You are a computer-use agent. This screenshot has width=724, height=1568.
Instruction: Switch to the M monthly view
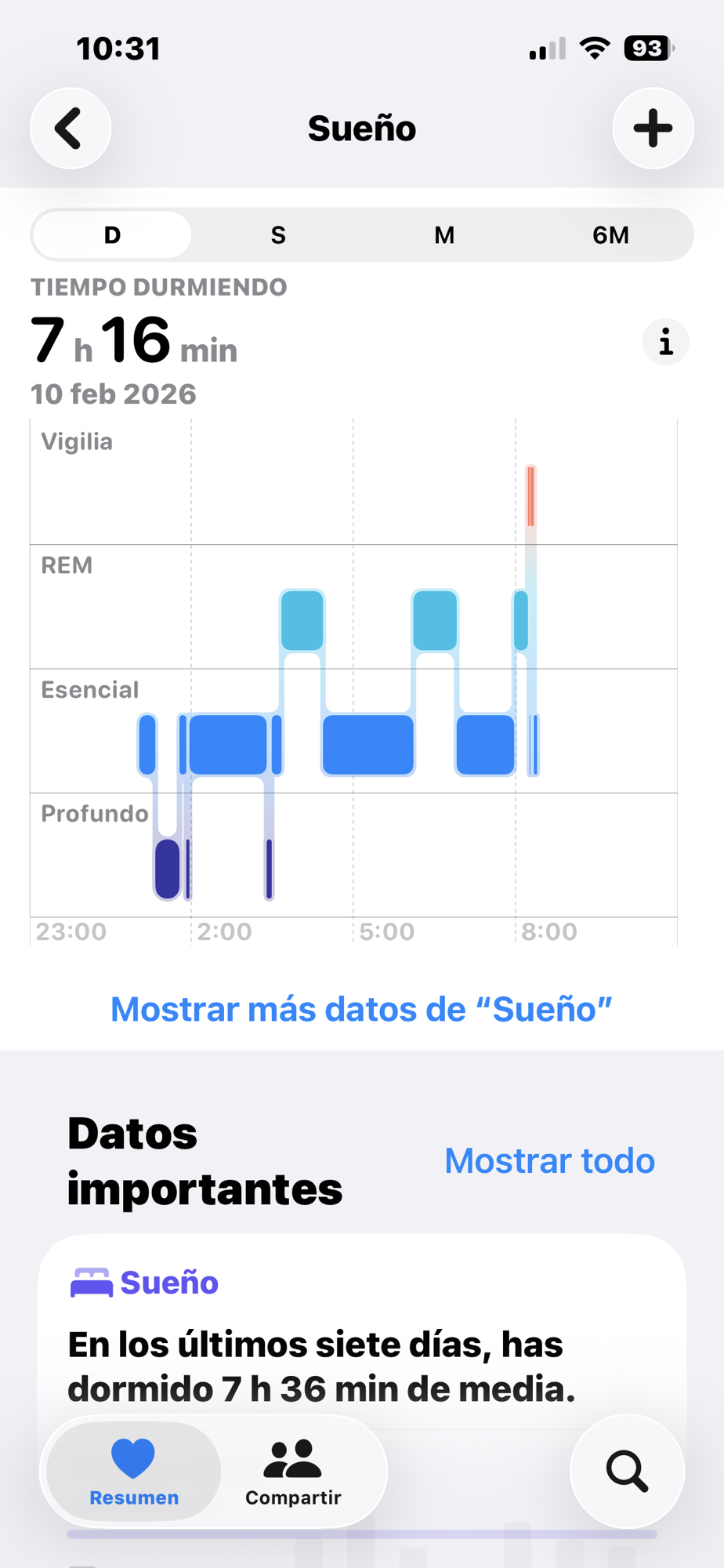(x=444, y=235)
